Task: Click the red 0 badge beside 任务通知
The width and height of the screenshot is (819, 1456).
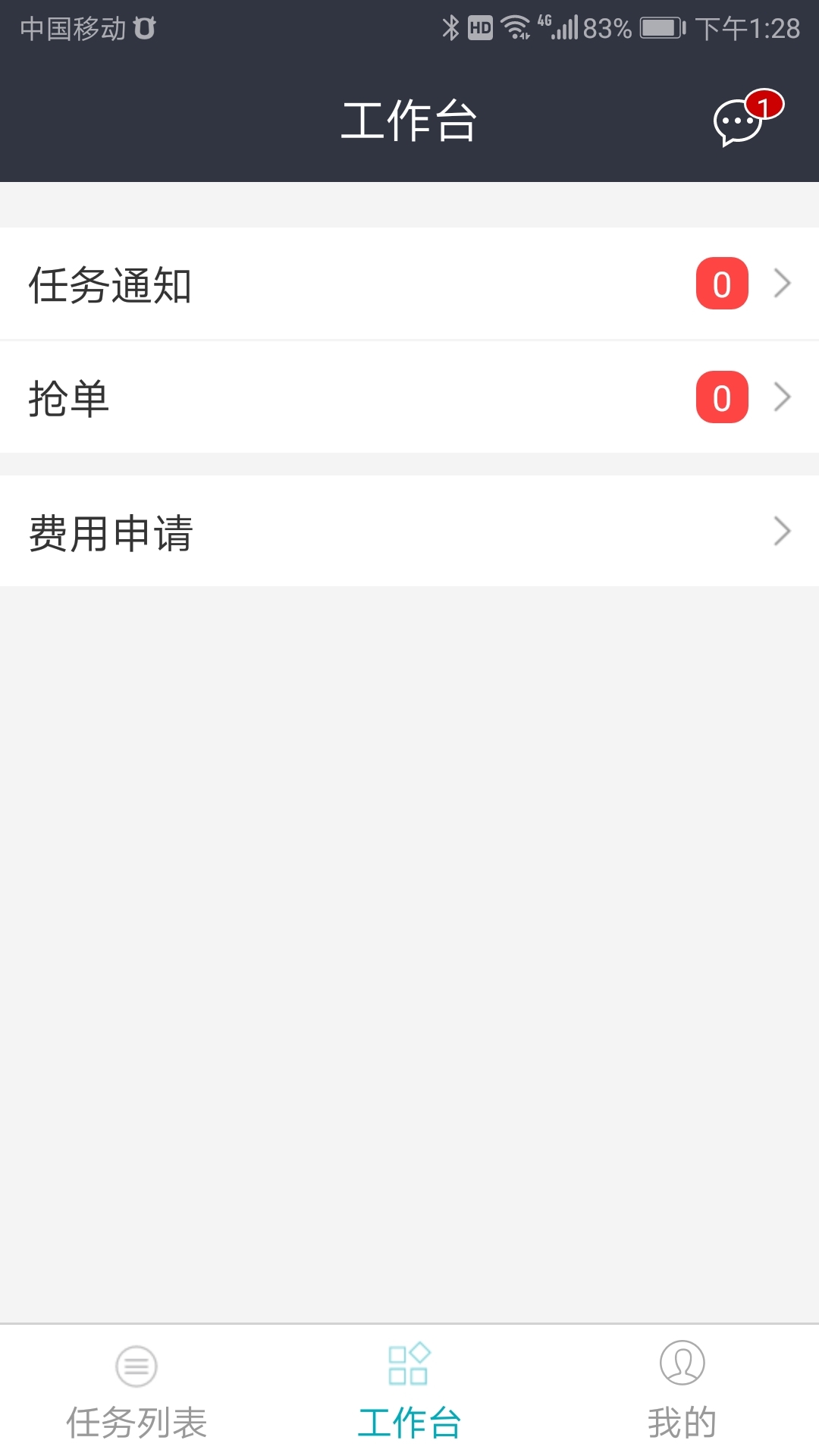Action: 721,284
